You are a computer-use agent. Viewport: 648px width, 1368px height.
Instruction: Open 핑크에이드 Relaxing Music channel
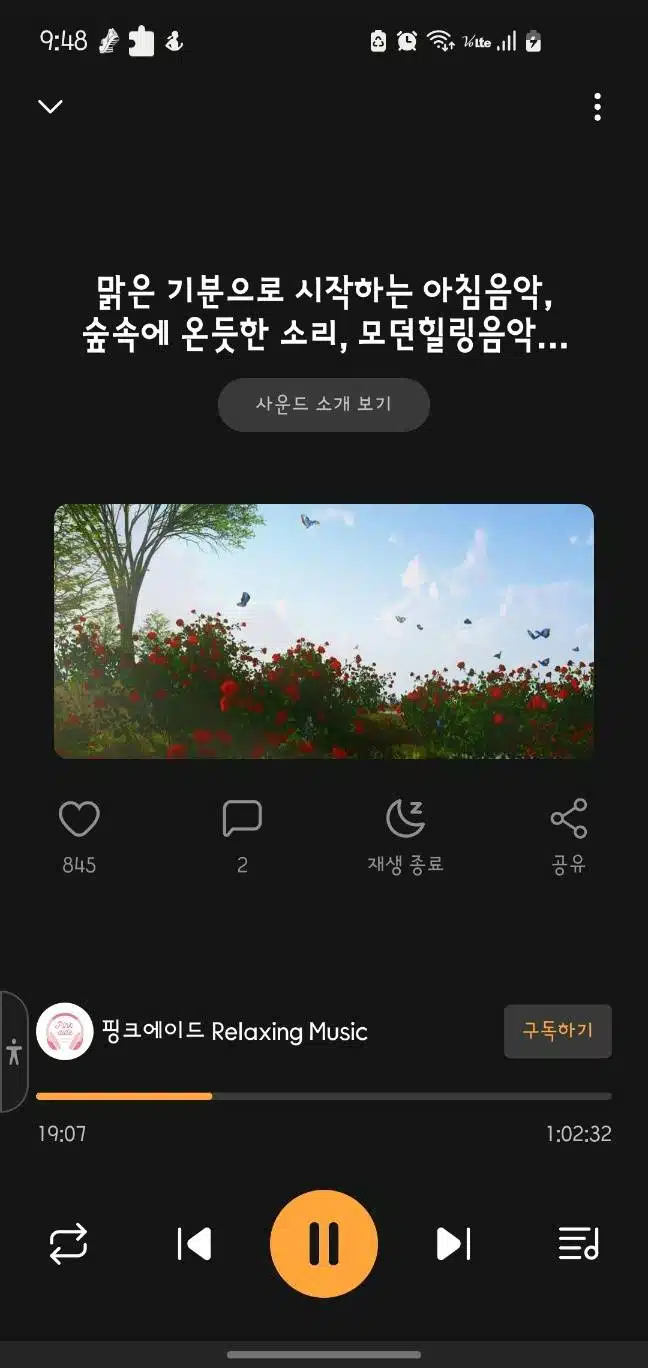(x=234, y=1032)
